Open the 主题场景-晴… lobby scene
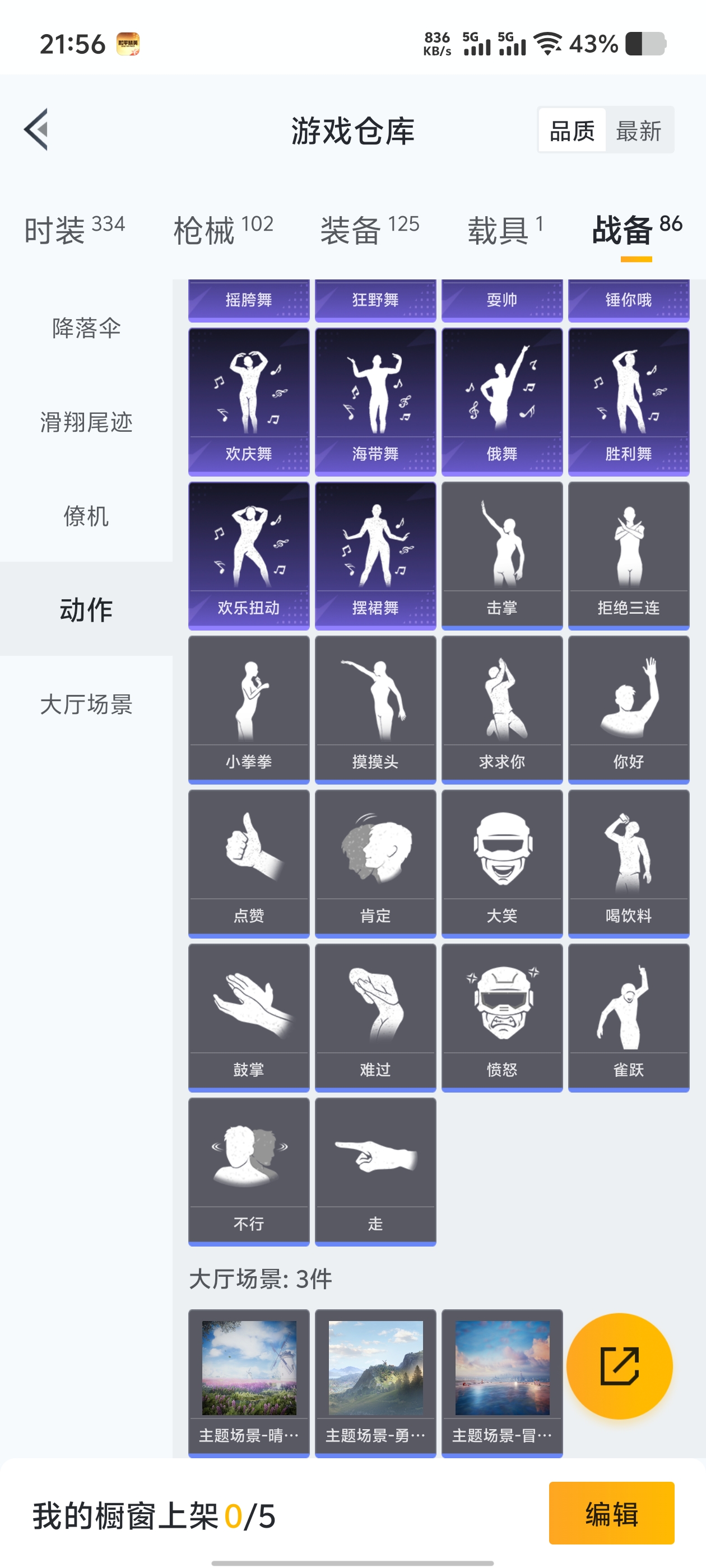The width and height of the screenshot is (706, 1568). tap(249, 1382)
